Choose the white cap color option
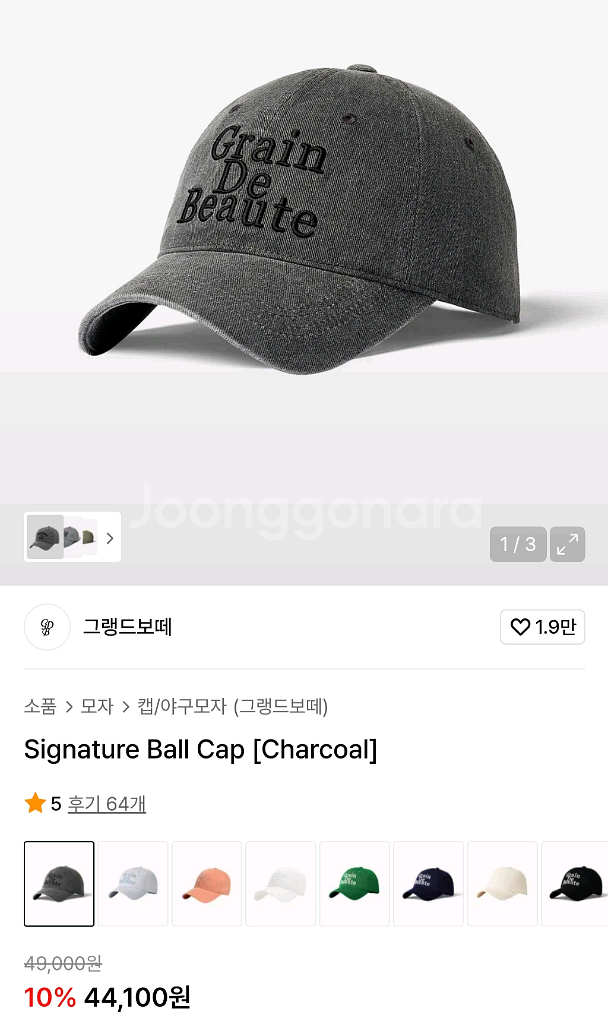Image resolution: width=608 pixels, height=1024 pixels. pyautogui.click(x=281, y=884)
